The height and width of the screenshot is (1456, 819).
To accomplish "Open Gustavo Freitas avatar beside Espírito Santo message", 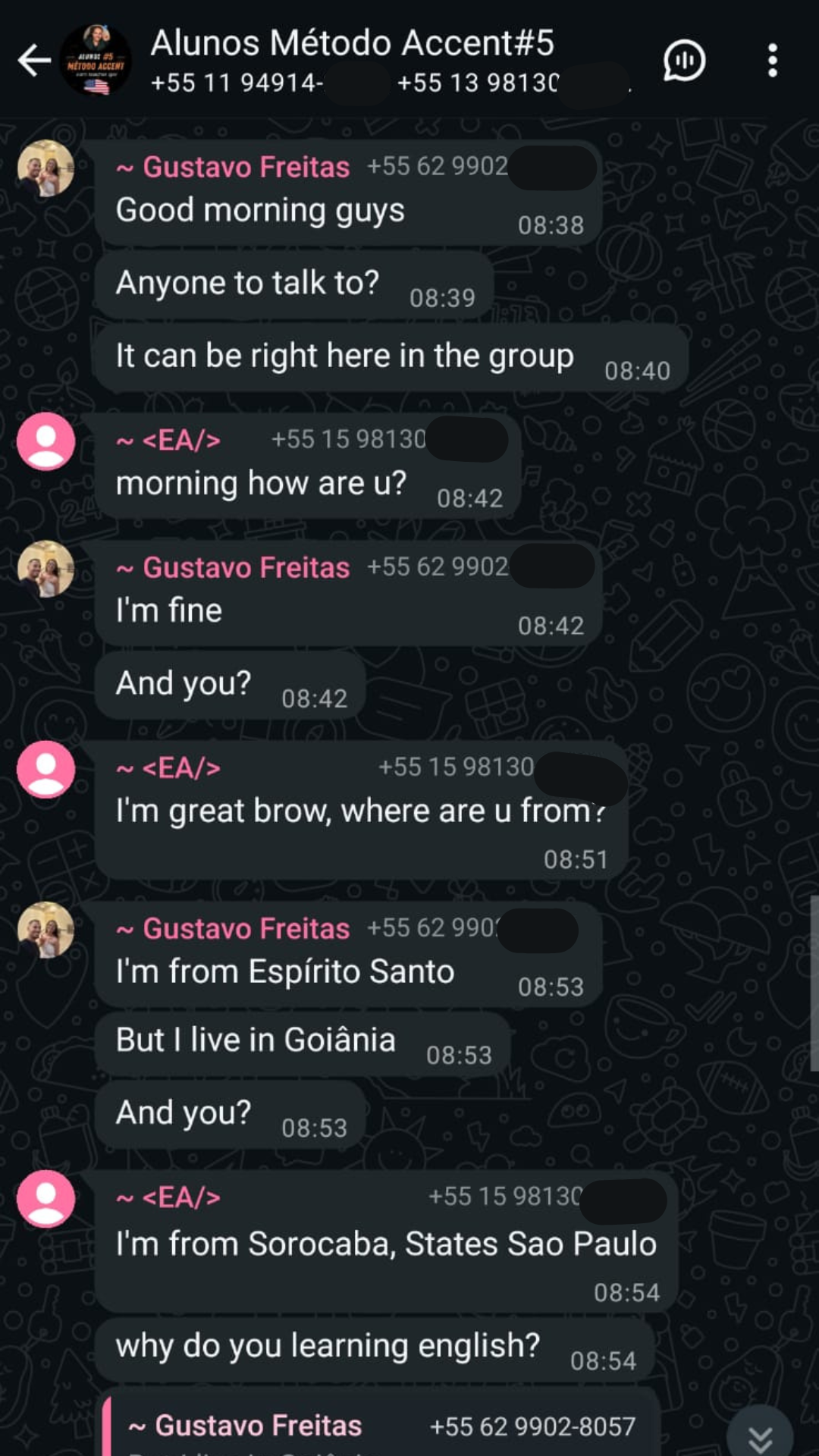I will point(46,930).
